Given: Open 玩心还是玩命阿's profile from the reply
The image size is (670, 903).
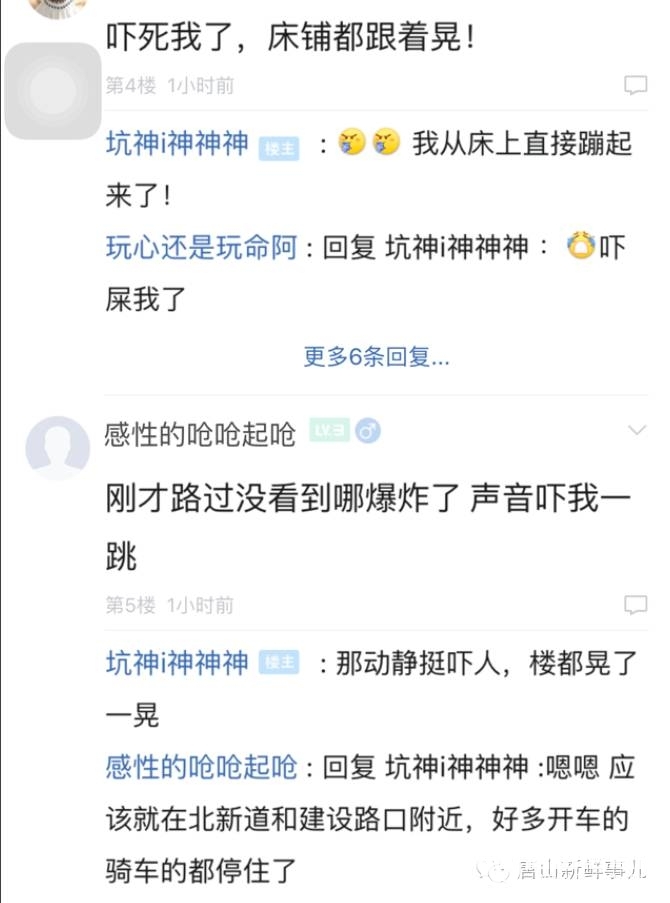Looking at the screenshot, I should tap(202, 247).
